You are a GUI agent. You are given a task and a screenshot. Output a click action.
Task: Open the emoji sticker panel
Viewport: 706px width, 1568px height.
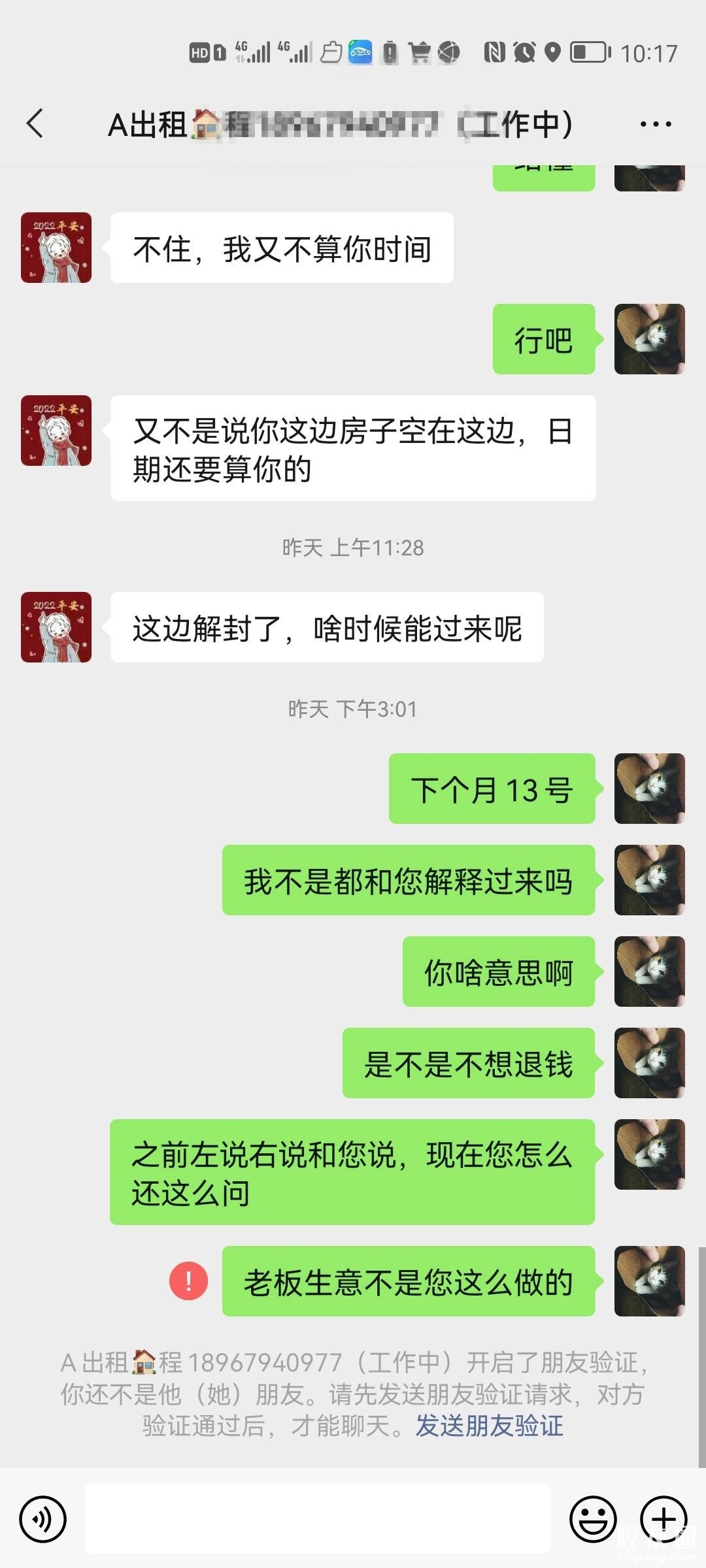593,1519
